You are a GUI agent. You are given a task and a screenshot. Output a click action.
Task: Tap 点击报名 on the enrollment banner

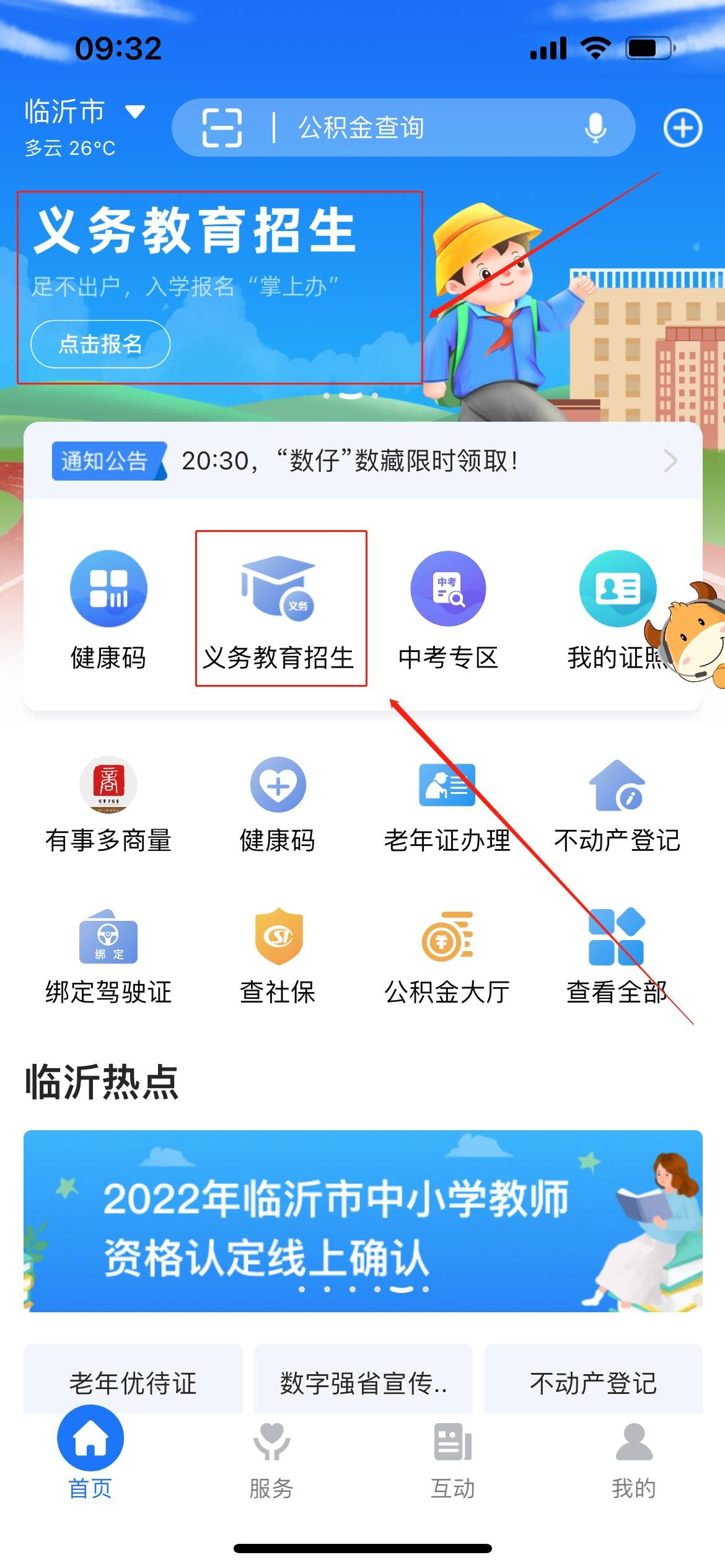click(100, 344)
